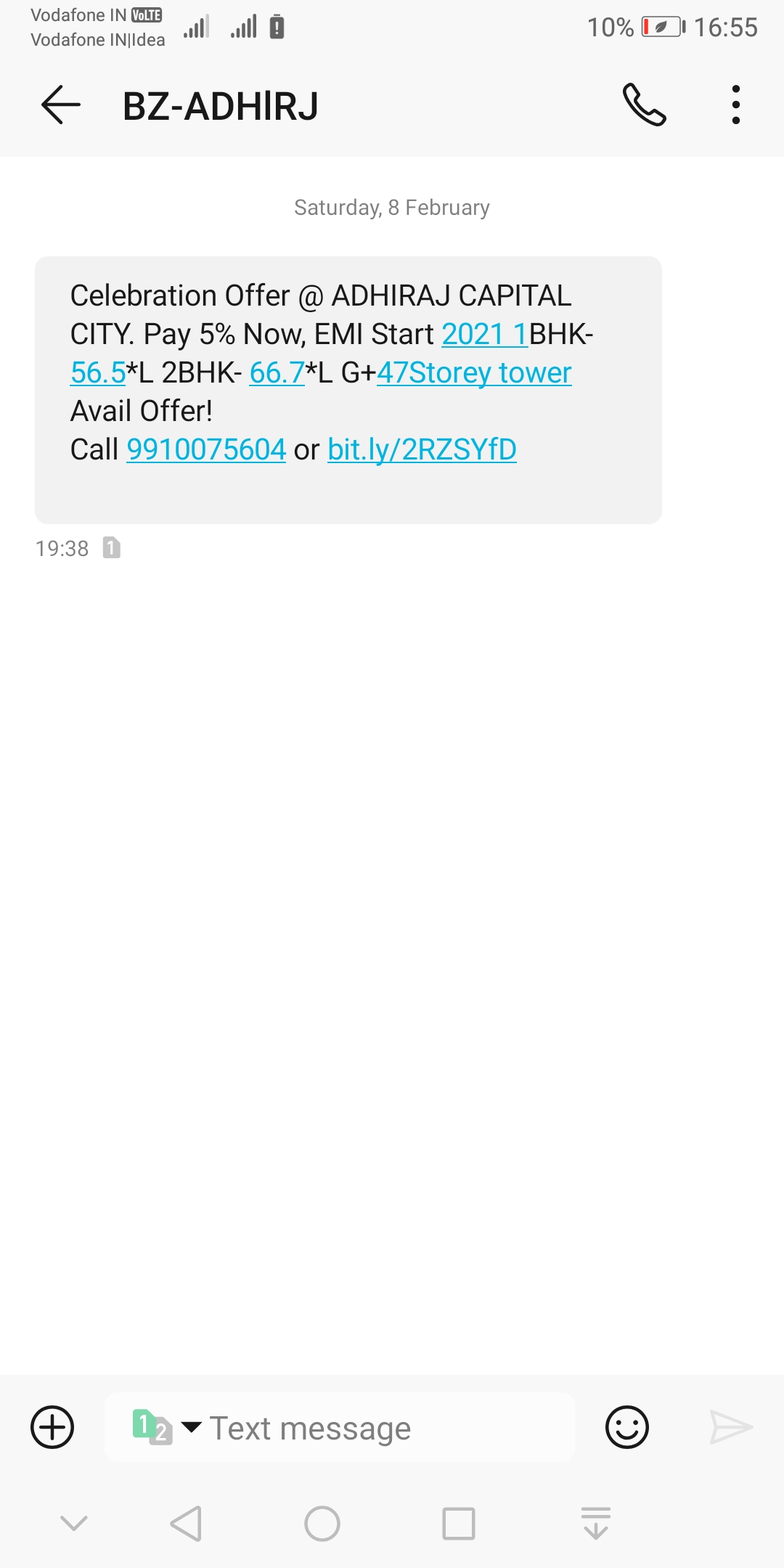Screen dimensions: 784x1568
Task: Go back from the BZ-ADHIRJ conversation
Action: coord(61,105)
